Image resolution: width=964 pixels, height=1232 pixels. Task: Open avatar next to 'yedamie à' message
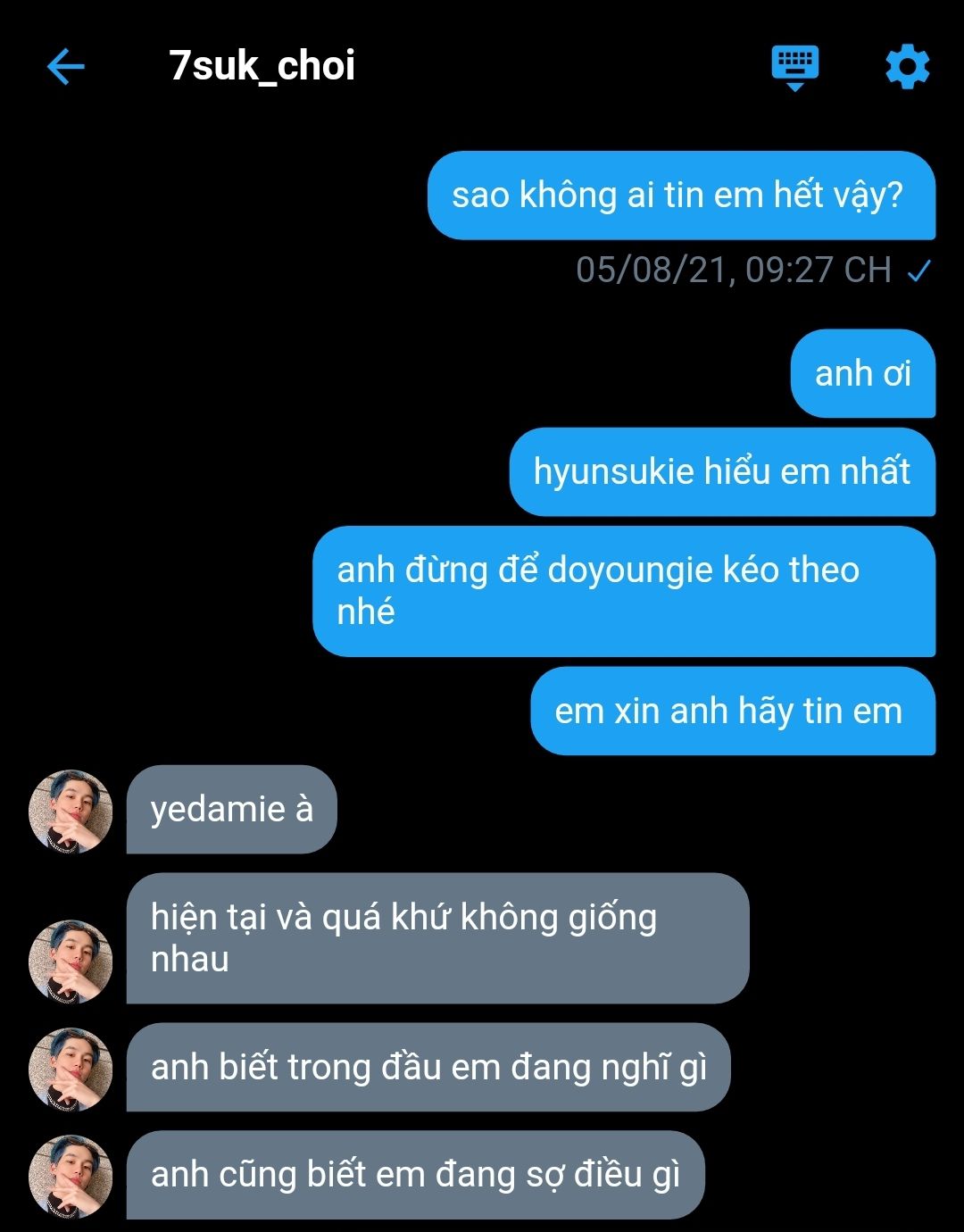pyautogui.click(x=71, y=812)
